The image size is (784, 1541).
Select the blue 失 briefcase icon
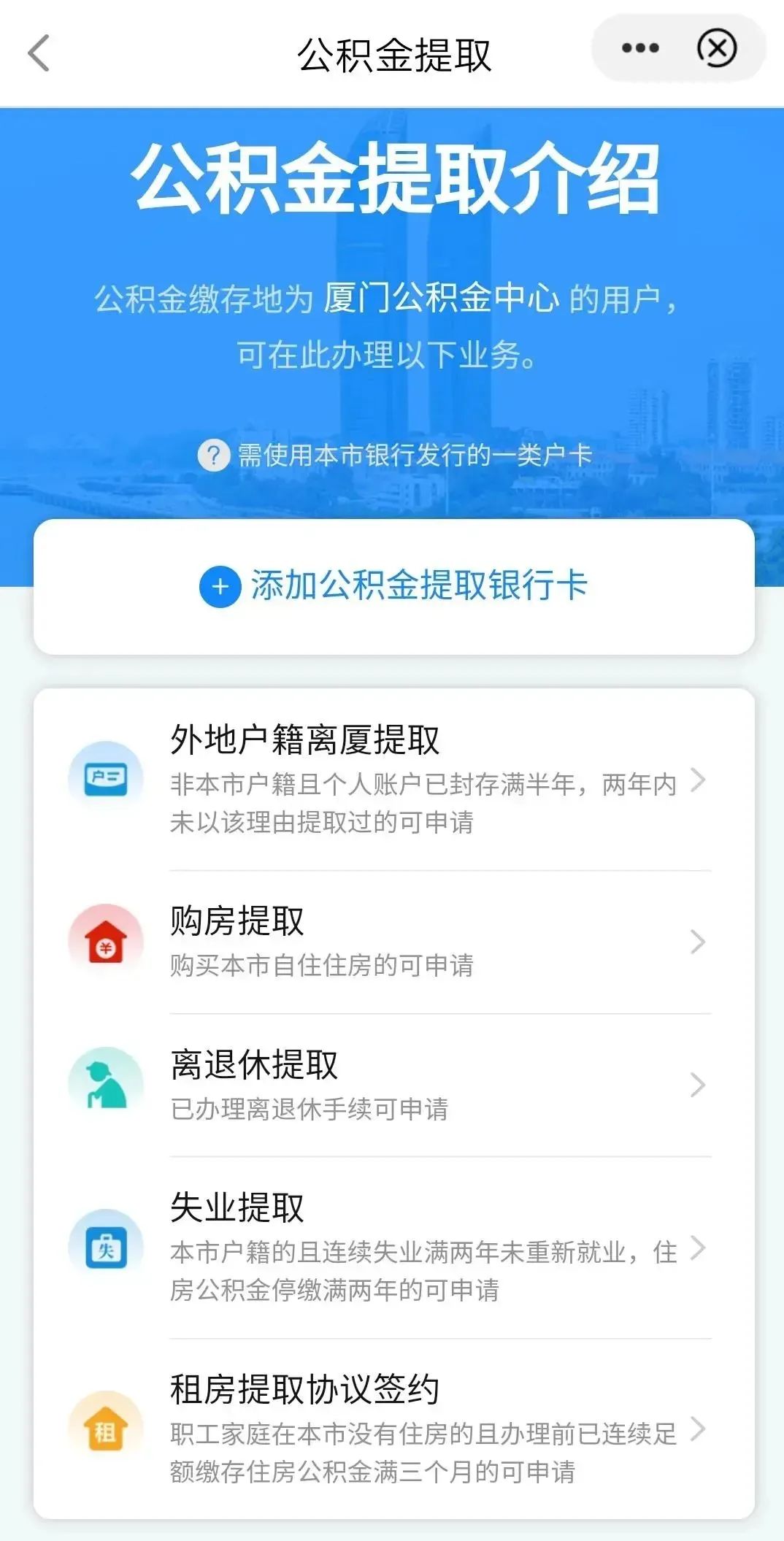105,1250
